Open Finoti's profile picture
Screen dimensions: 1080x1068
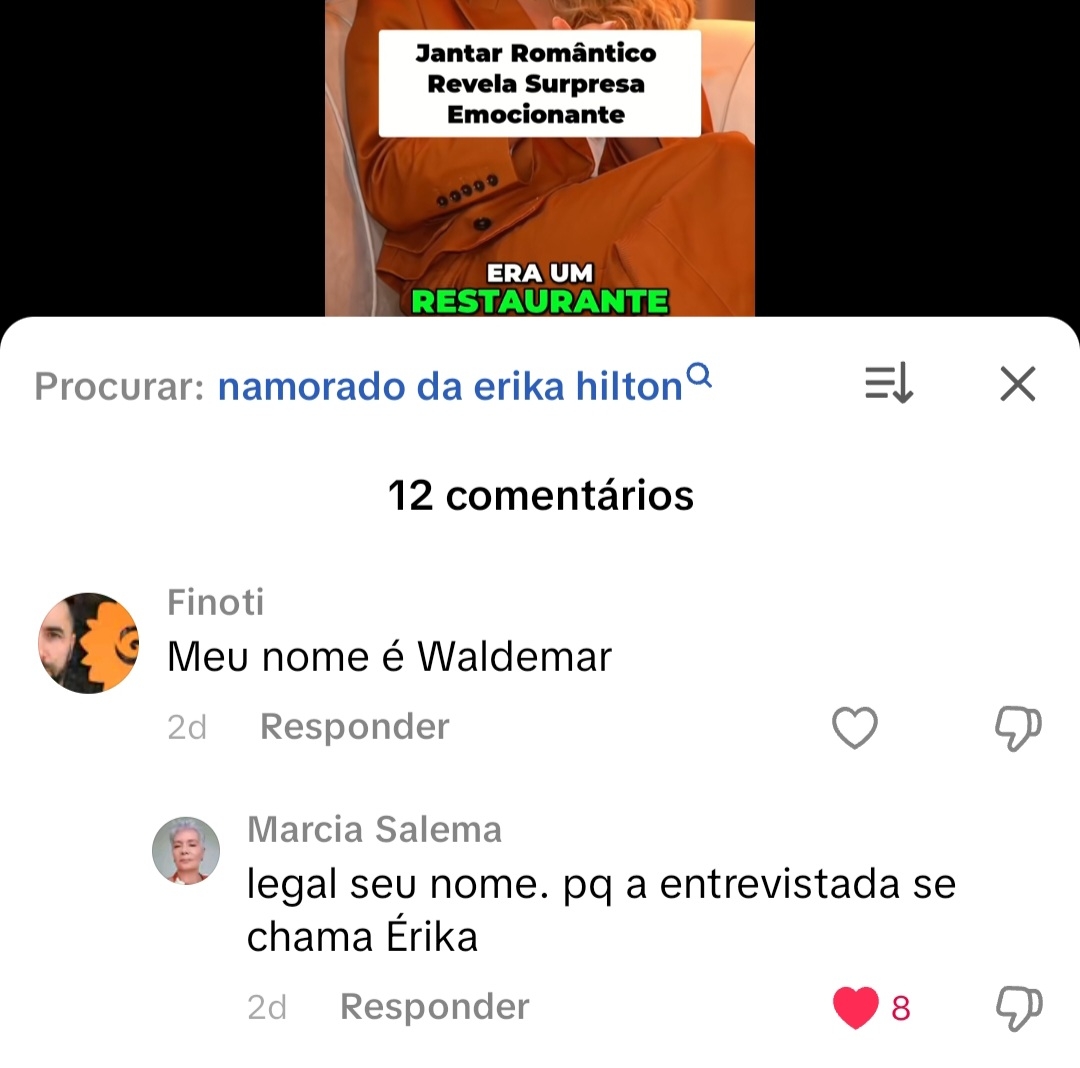(x=88, y=643)
